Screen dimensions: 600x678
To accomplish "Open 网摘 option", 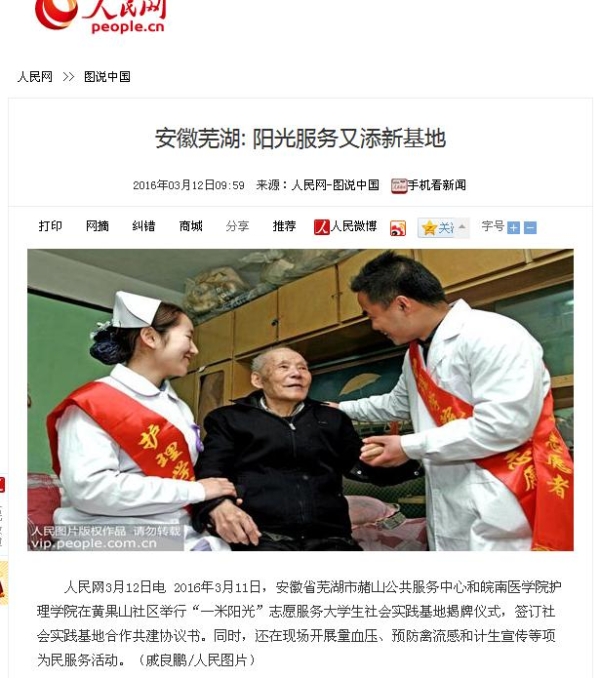I will click(97, 227).
